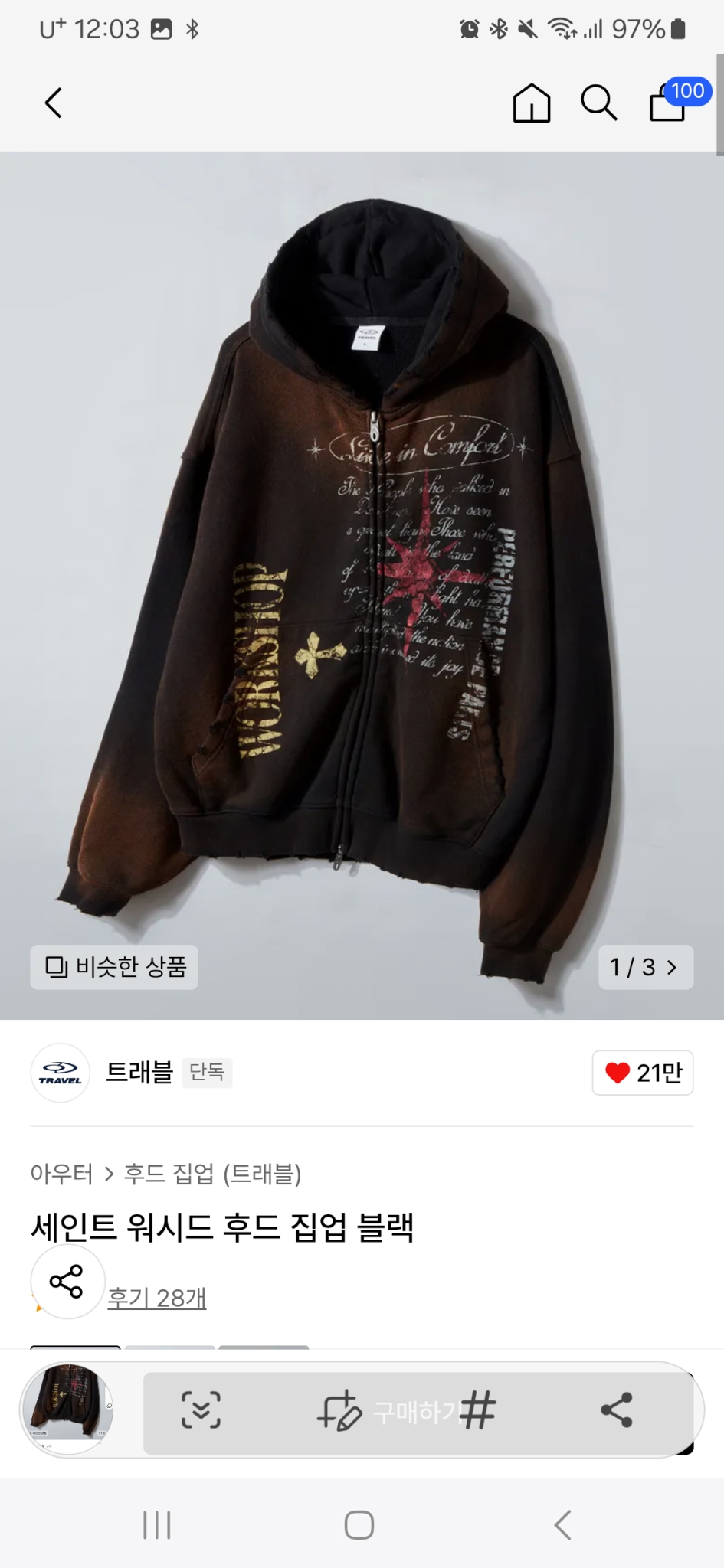
Task: Tap the home icon in the top bar
Action: point(531,103)
